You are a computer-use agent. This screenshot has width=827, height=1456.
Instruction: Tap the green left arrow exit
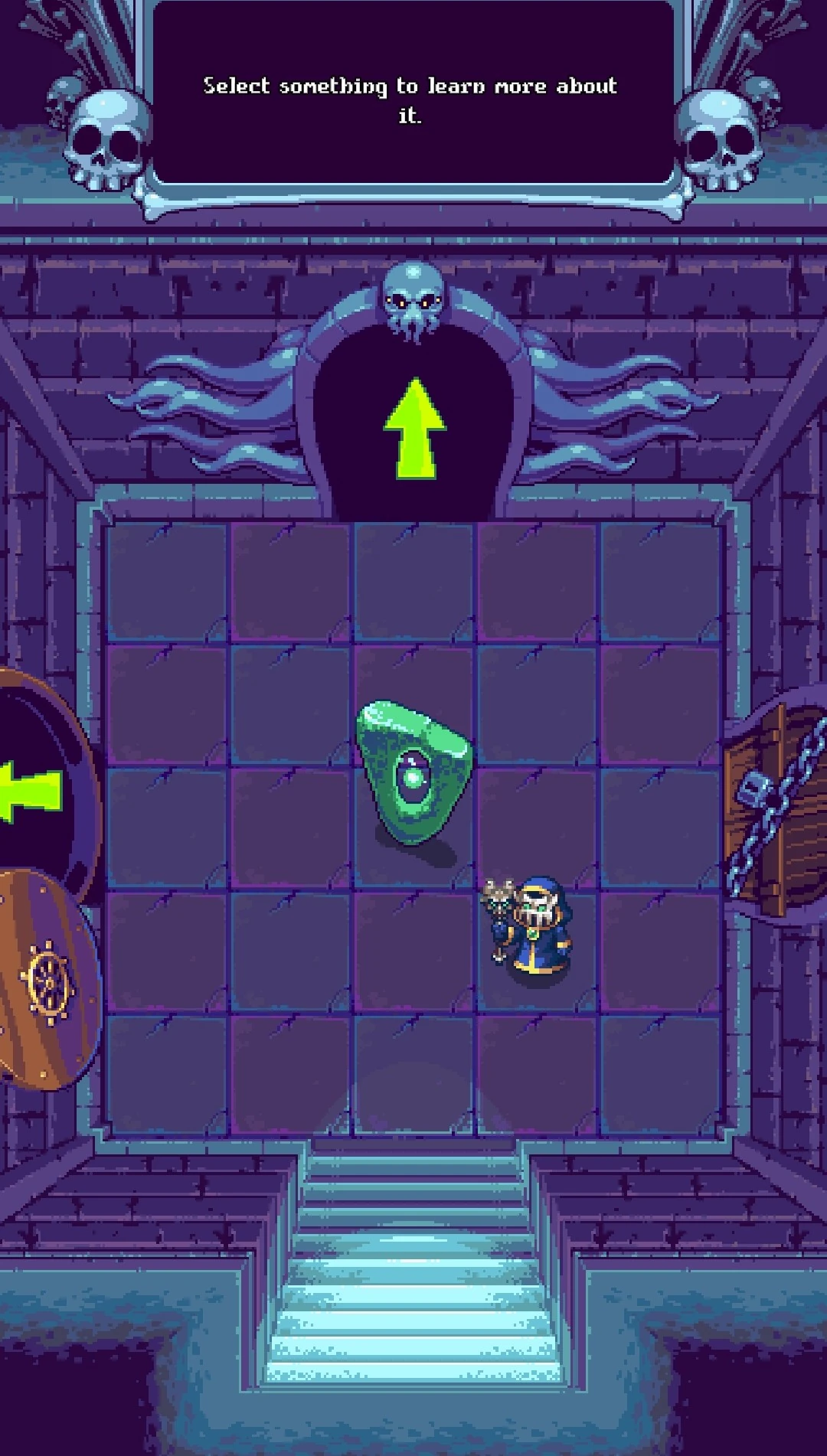tap(31, 791)
